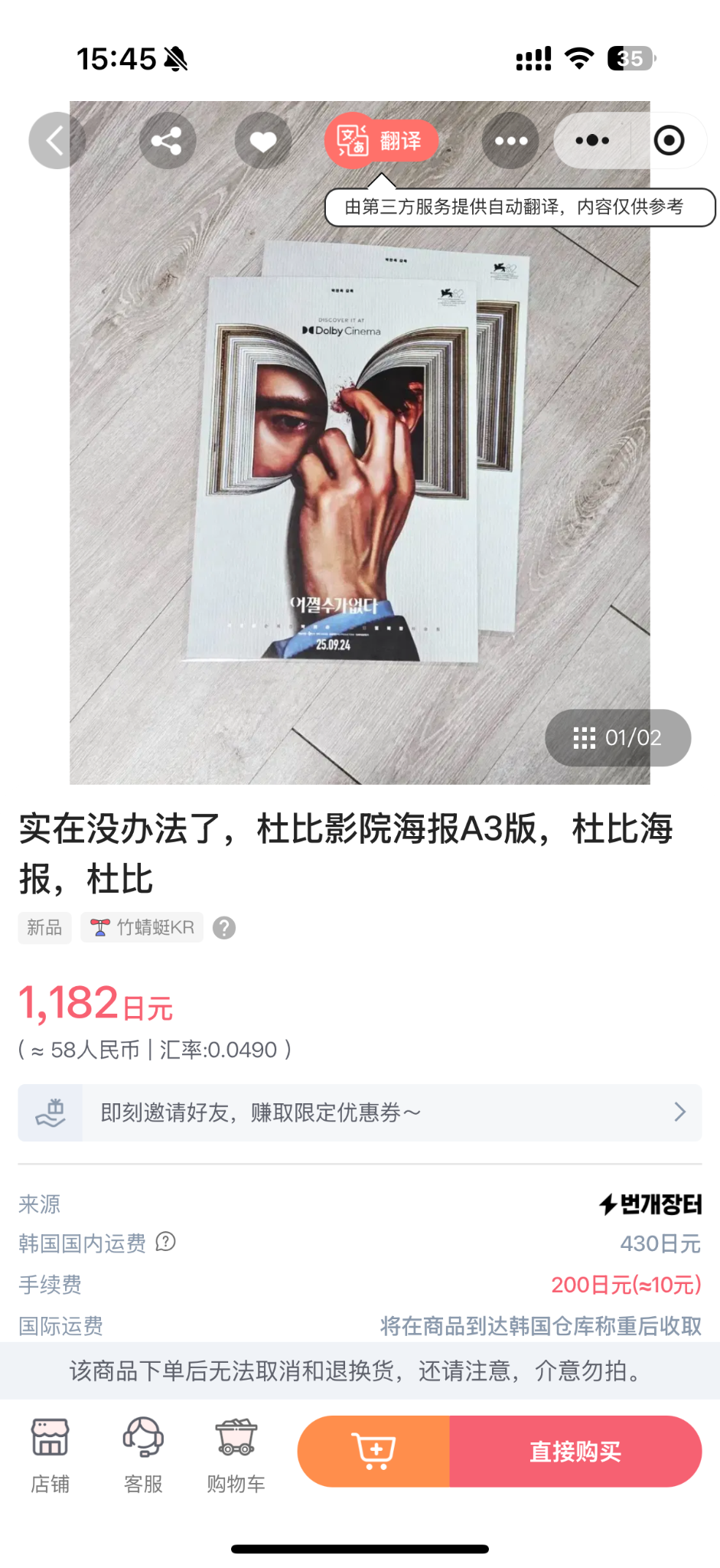Favorite this item with the heart icon
720x1568 pixels.
tap(262, 141)
